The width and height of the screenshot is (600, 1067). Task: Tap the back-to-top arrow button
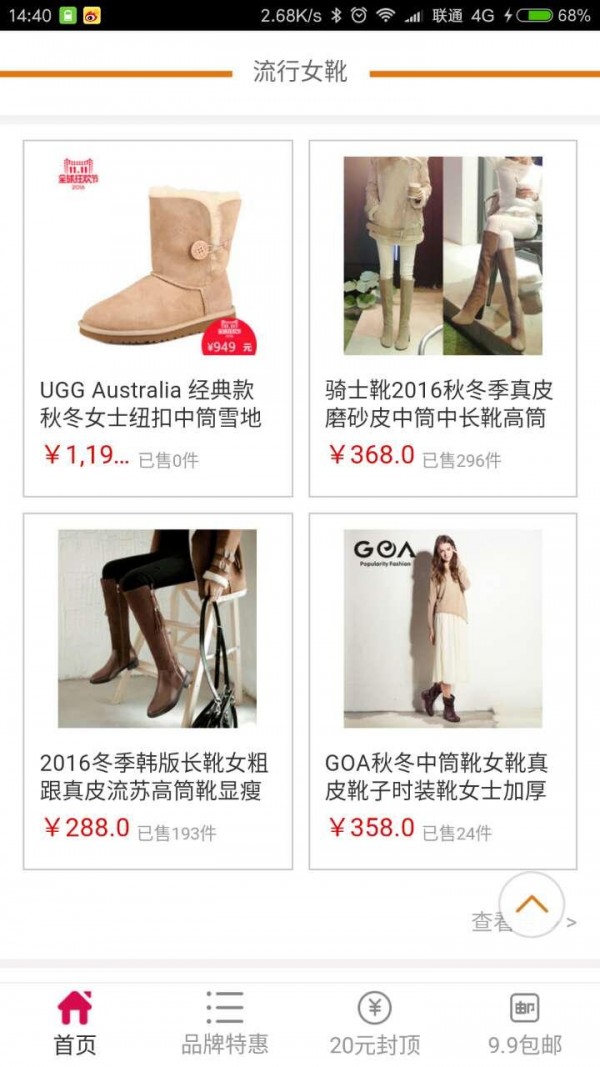[x=532, y=904]
